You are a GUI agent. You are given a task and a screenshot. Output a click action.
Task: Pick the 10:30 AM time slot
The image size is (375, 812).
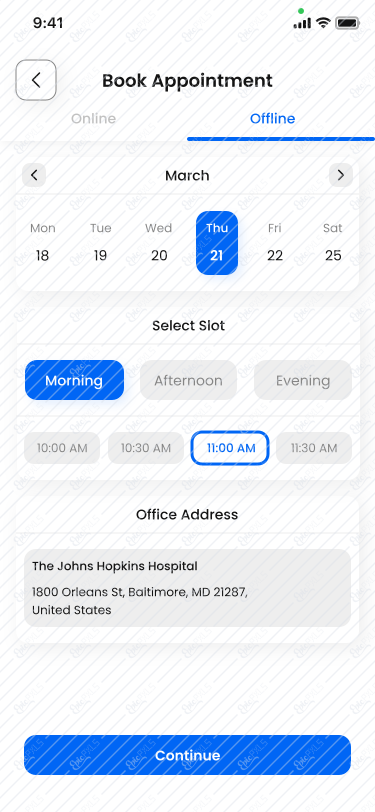click(146, 448)
